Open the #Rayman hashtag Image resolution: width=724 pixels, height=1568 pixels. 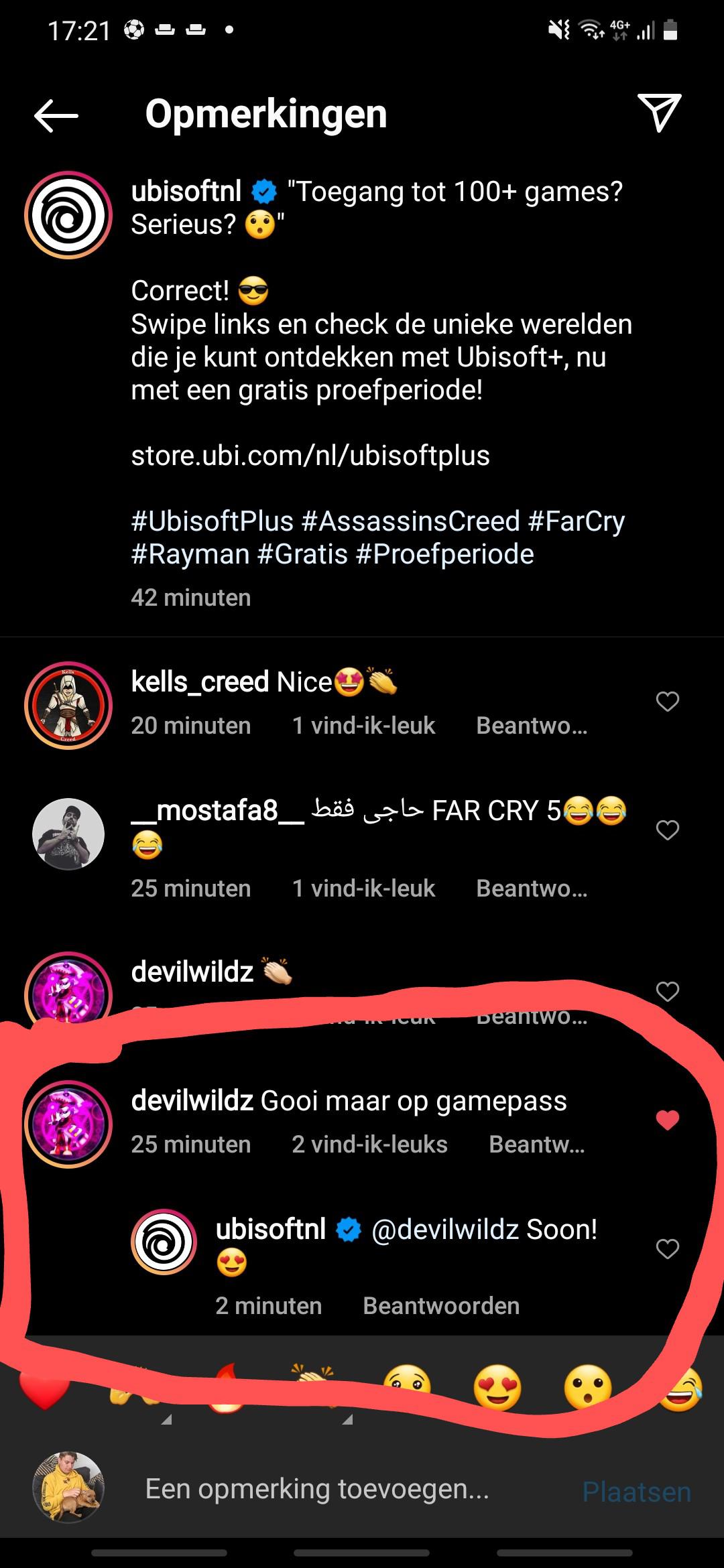click(190, 555)
